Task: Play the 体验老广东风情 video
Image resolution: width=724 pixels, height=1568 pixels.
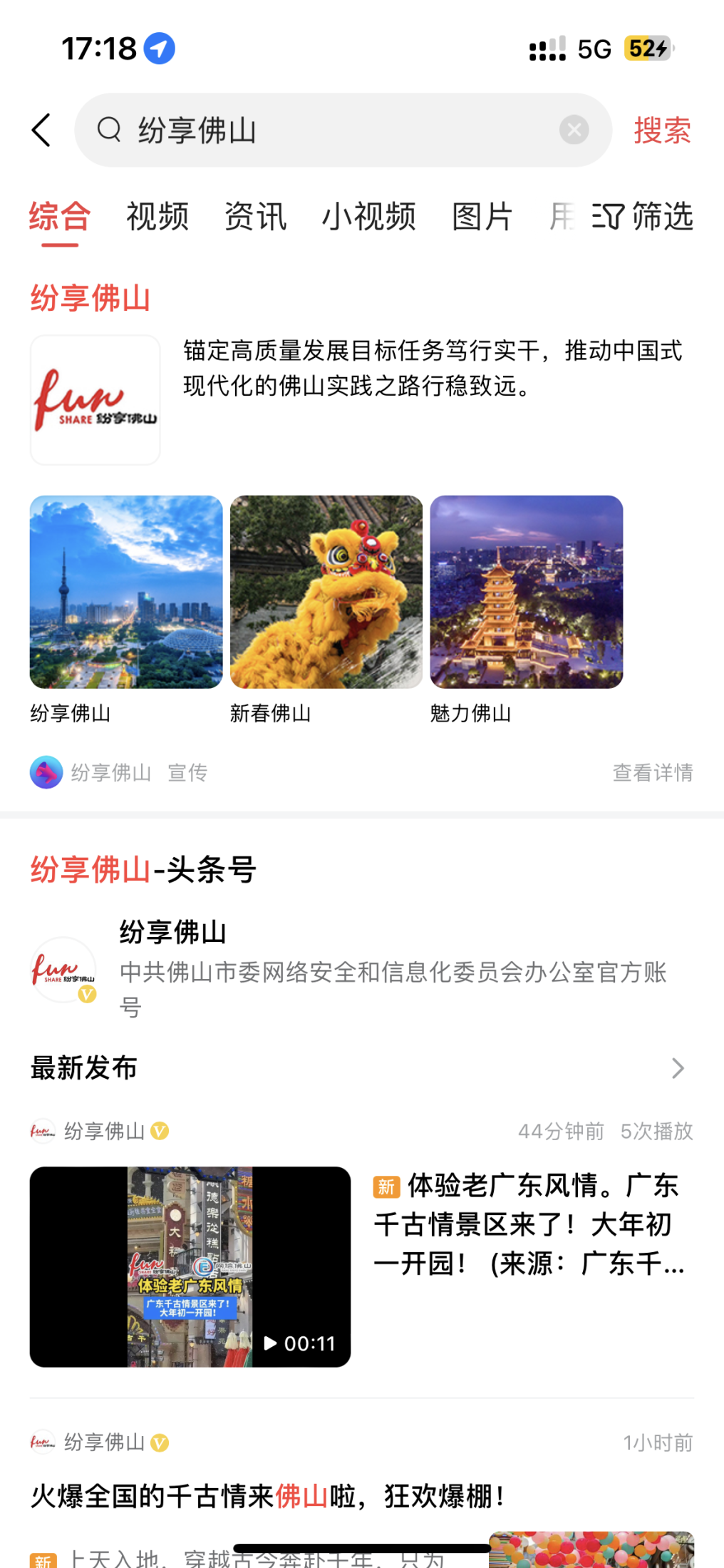Action: point(190,1266)
